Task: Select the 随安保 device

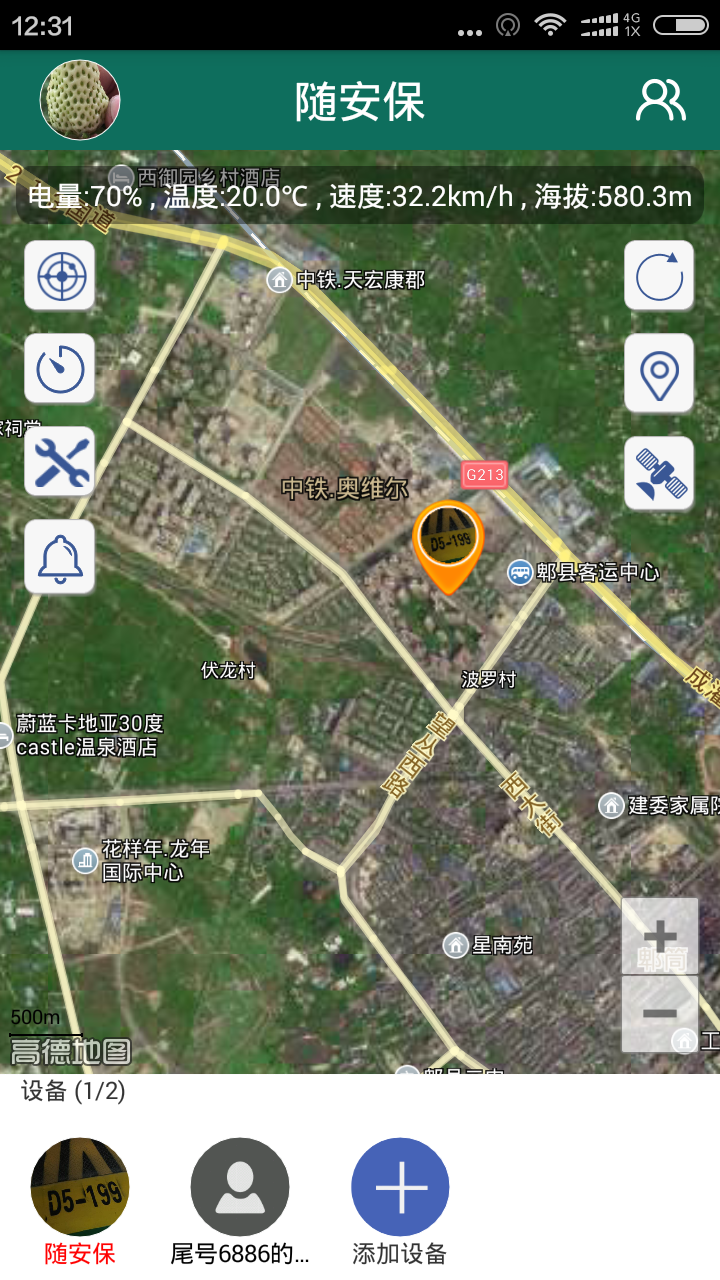Action: (x=80, y=1188)
